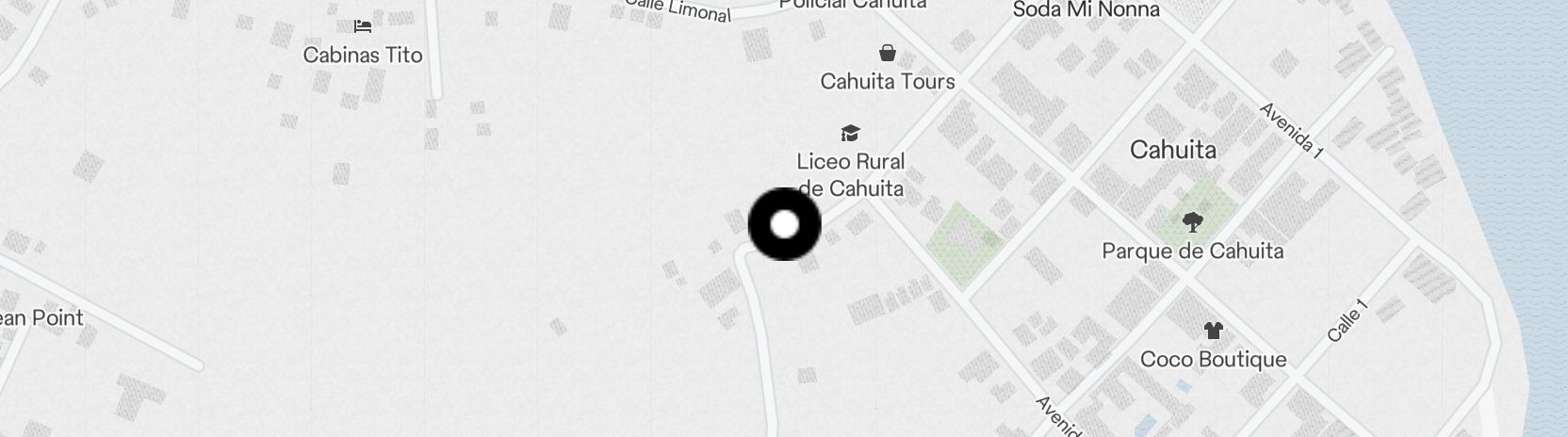Tap the black location pin marker

[x=784, y=224]
